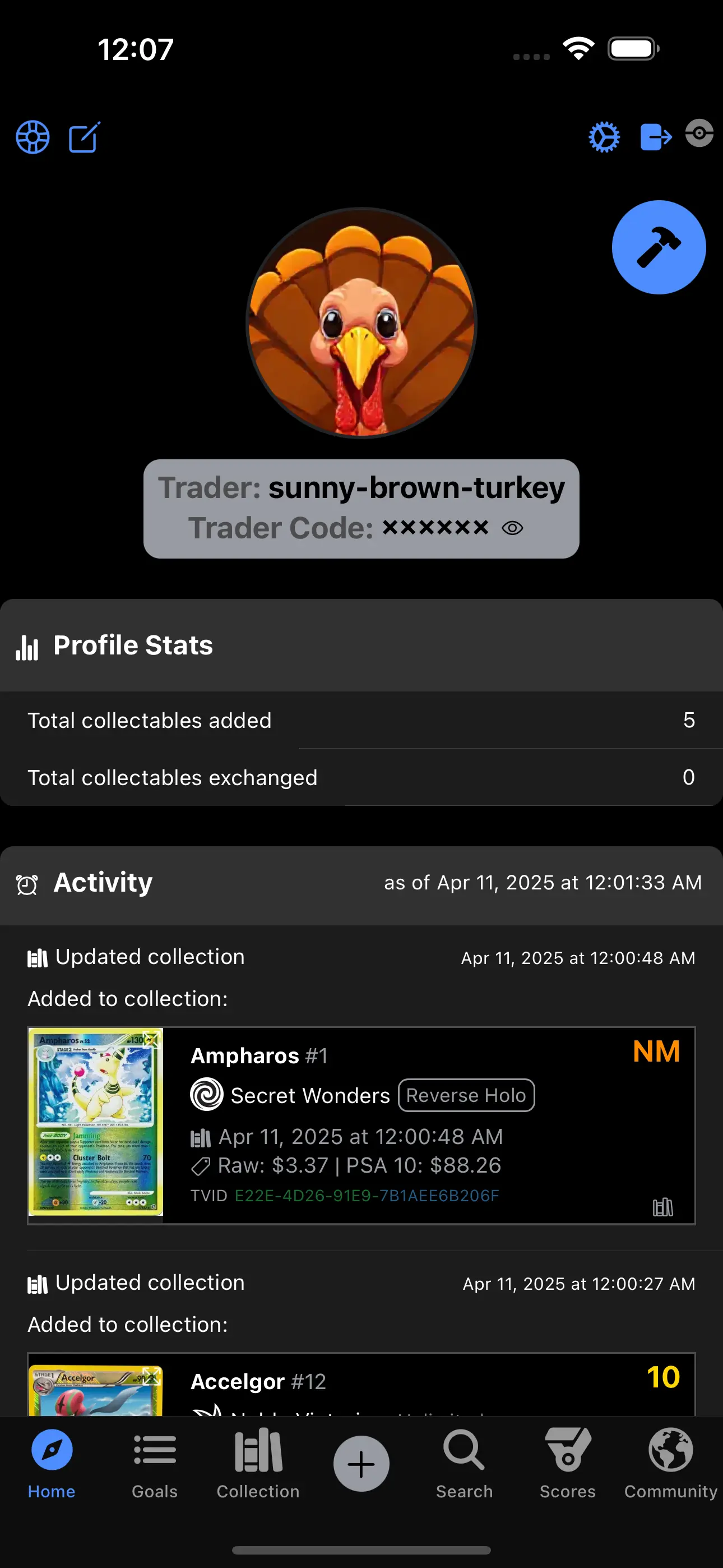Viewport: 723px width, 1568px height.
Task: Tap the Pokéball icon
Action: [699, 133]
